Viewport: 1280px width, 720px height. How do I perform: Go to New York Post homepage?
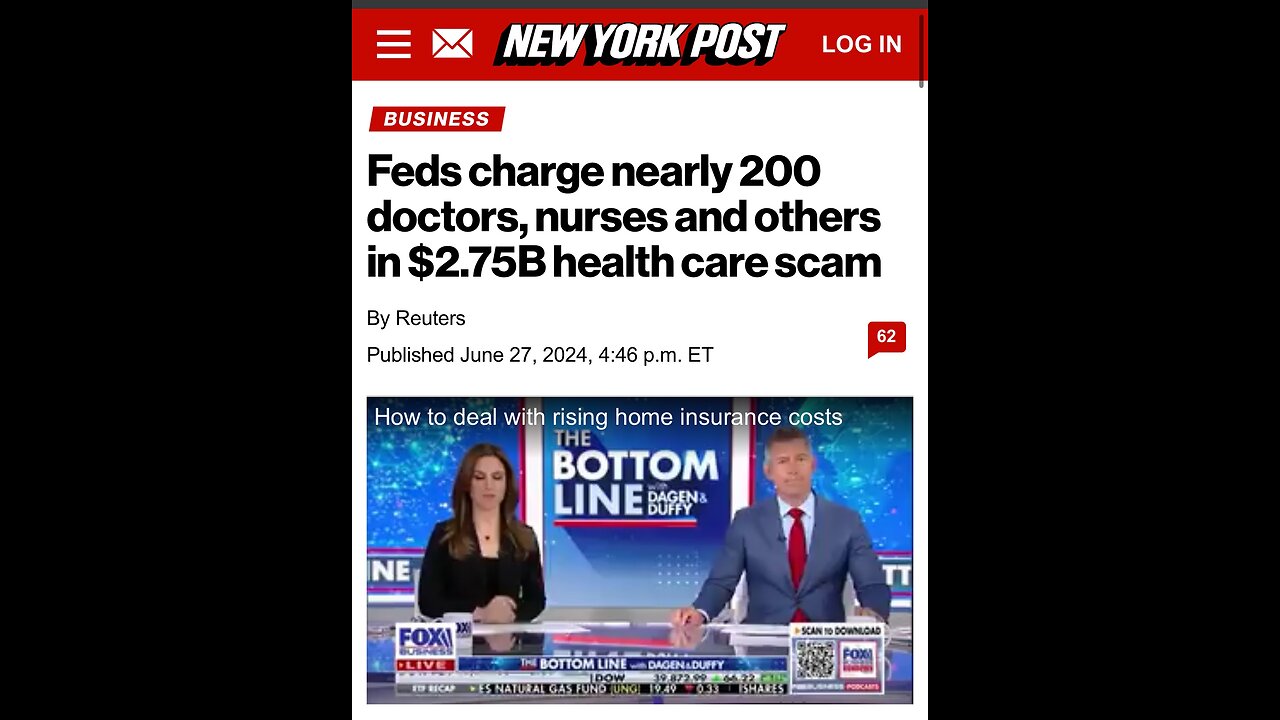click(640, 44)
